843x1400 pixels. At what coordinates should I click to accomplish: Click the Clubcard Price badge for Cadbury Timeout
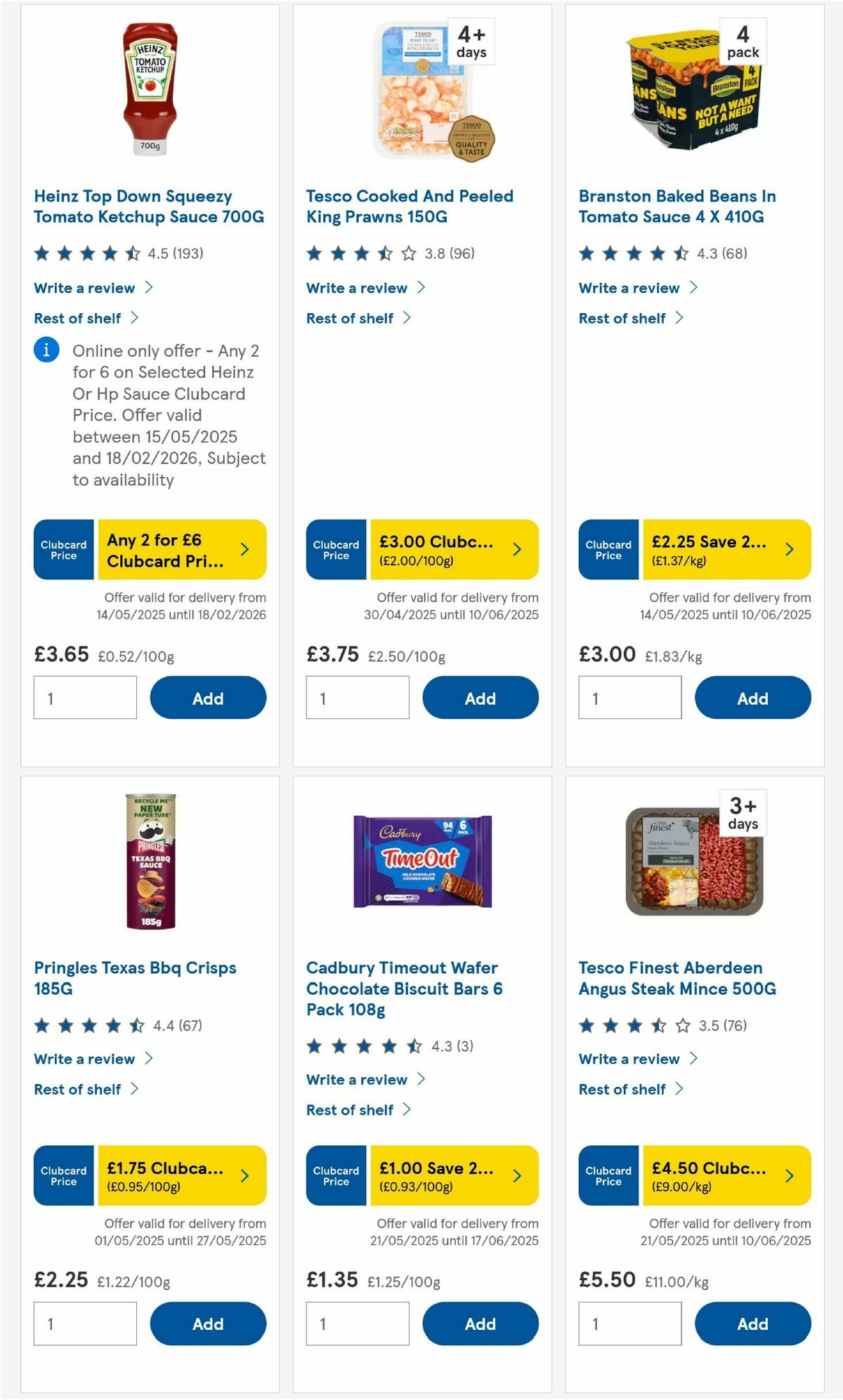click(x=335, y=1176)
